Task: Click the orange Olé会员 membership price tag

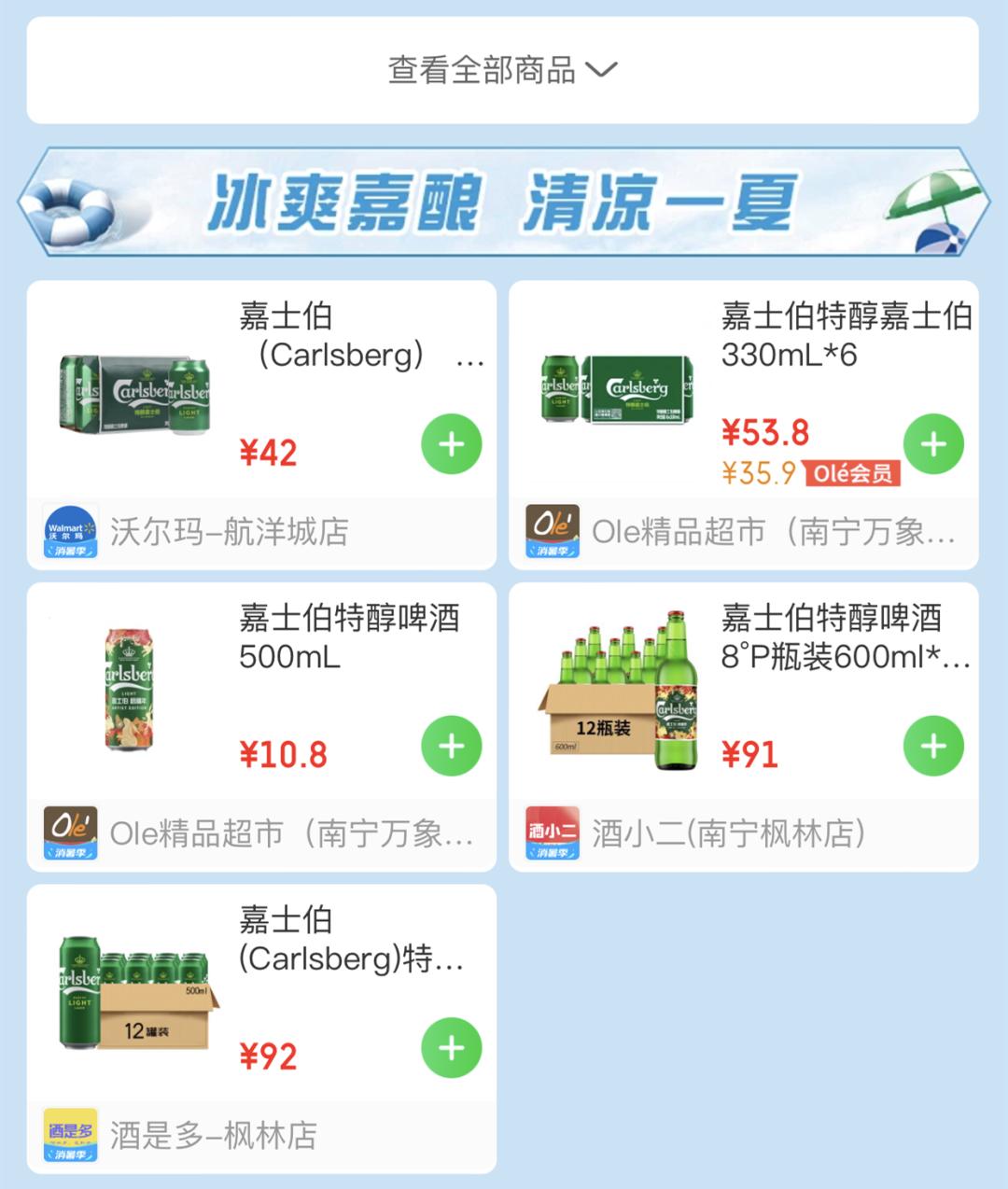Action: (854, 474)
